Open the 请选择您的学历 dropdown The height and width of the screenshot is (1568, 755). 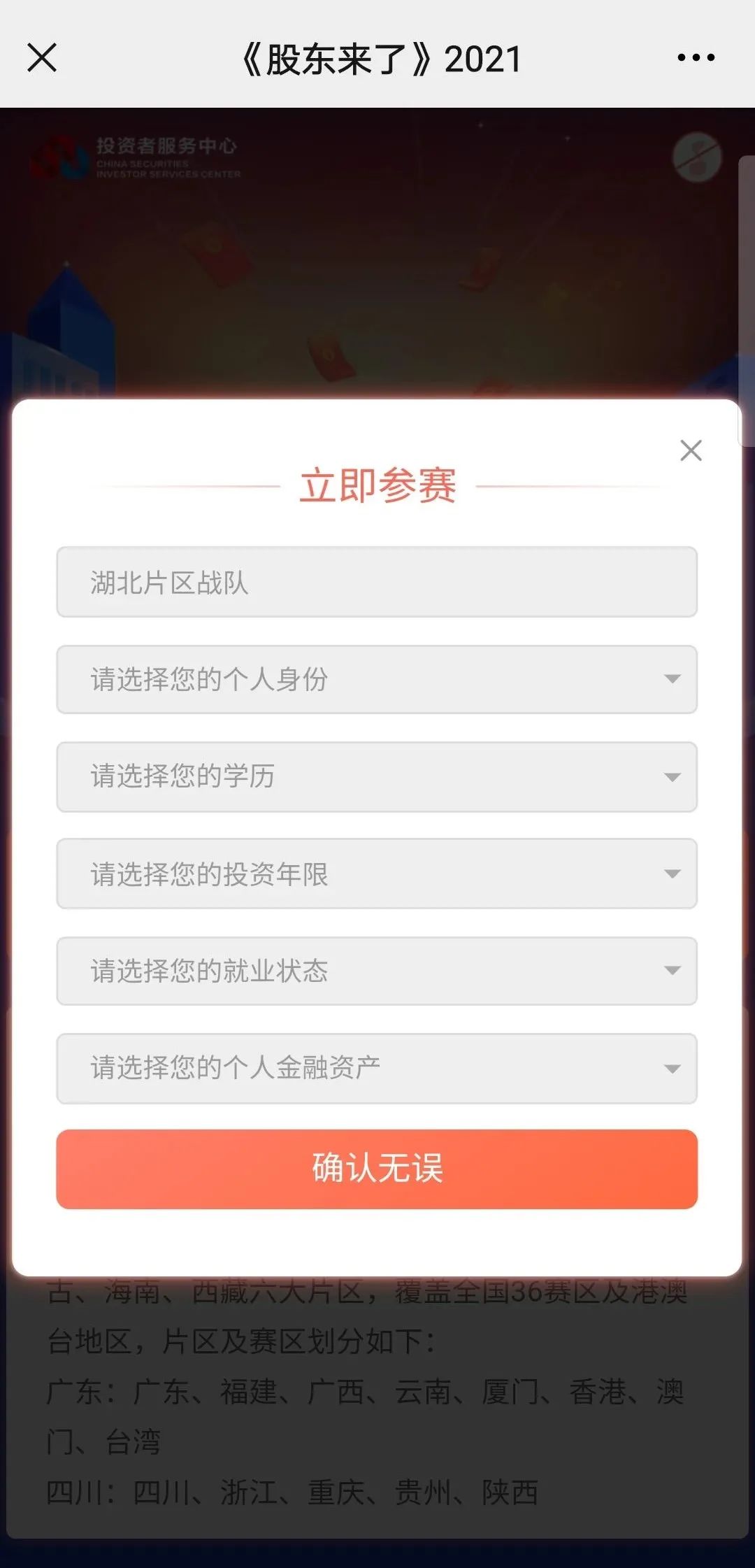click(377, 776)
